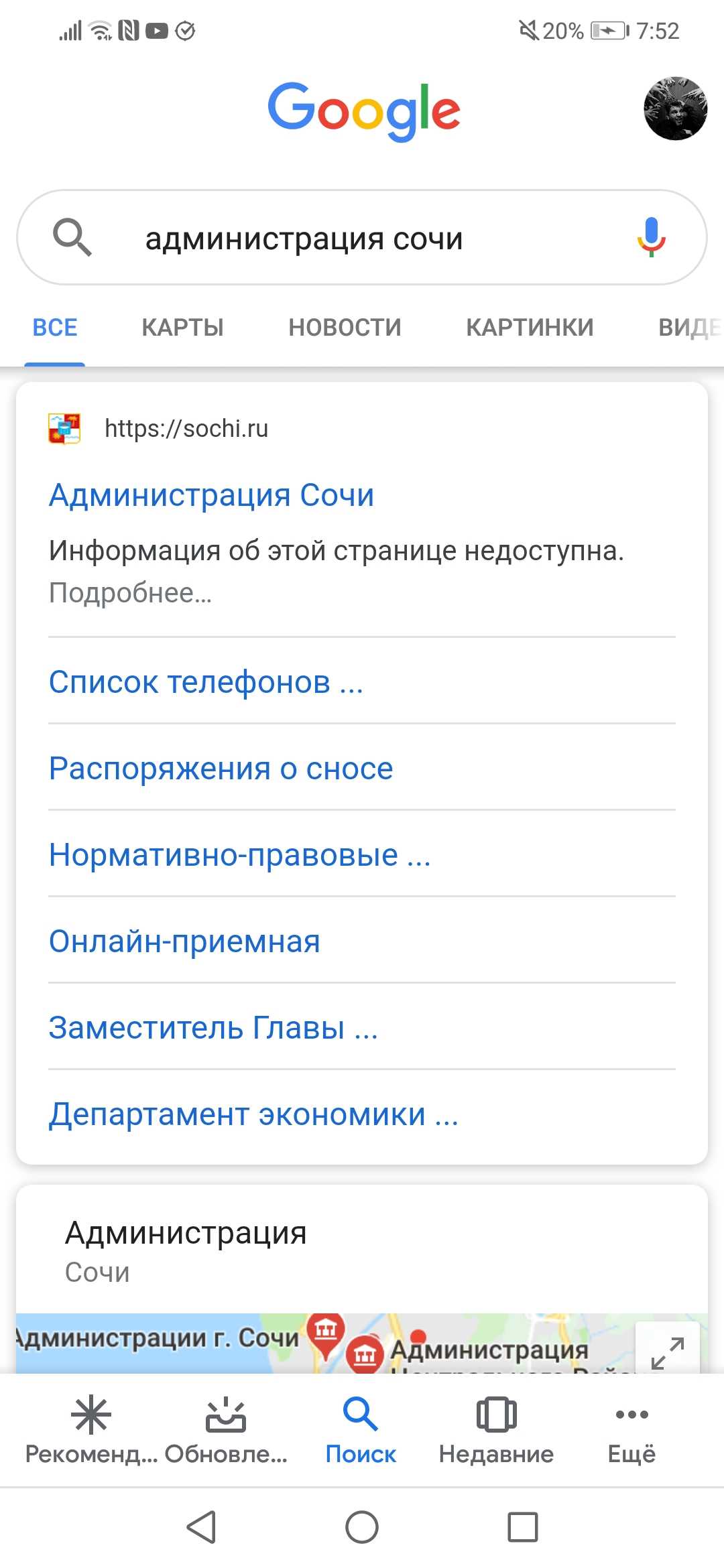Open the Администрация Сочи result

pos(211,495)
